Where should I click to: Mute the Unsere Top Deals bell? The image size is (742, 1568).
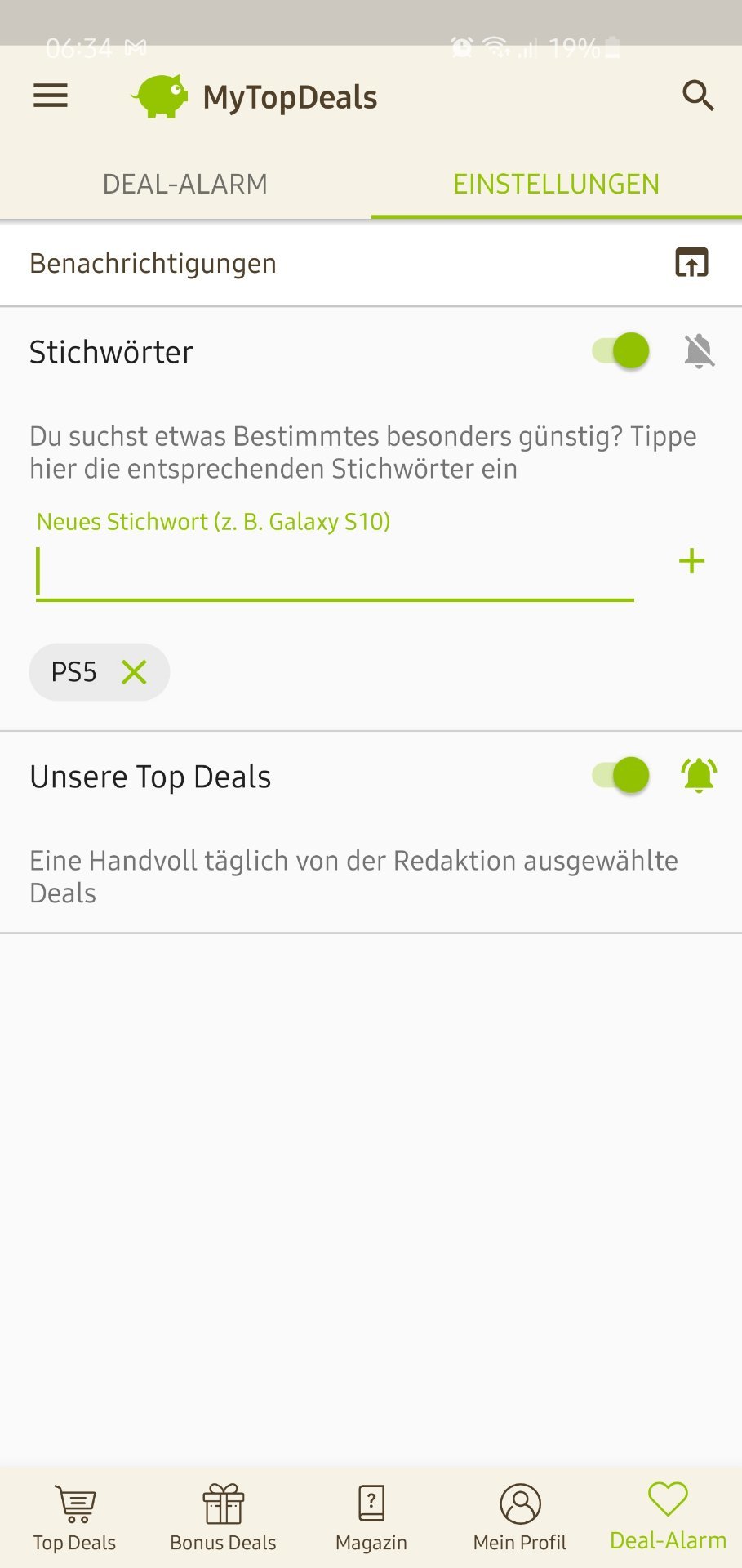coord(699,775)
